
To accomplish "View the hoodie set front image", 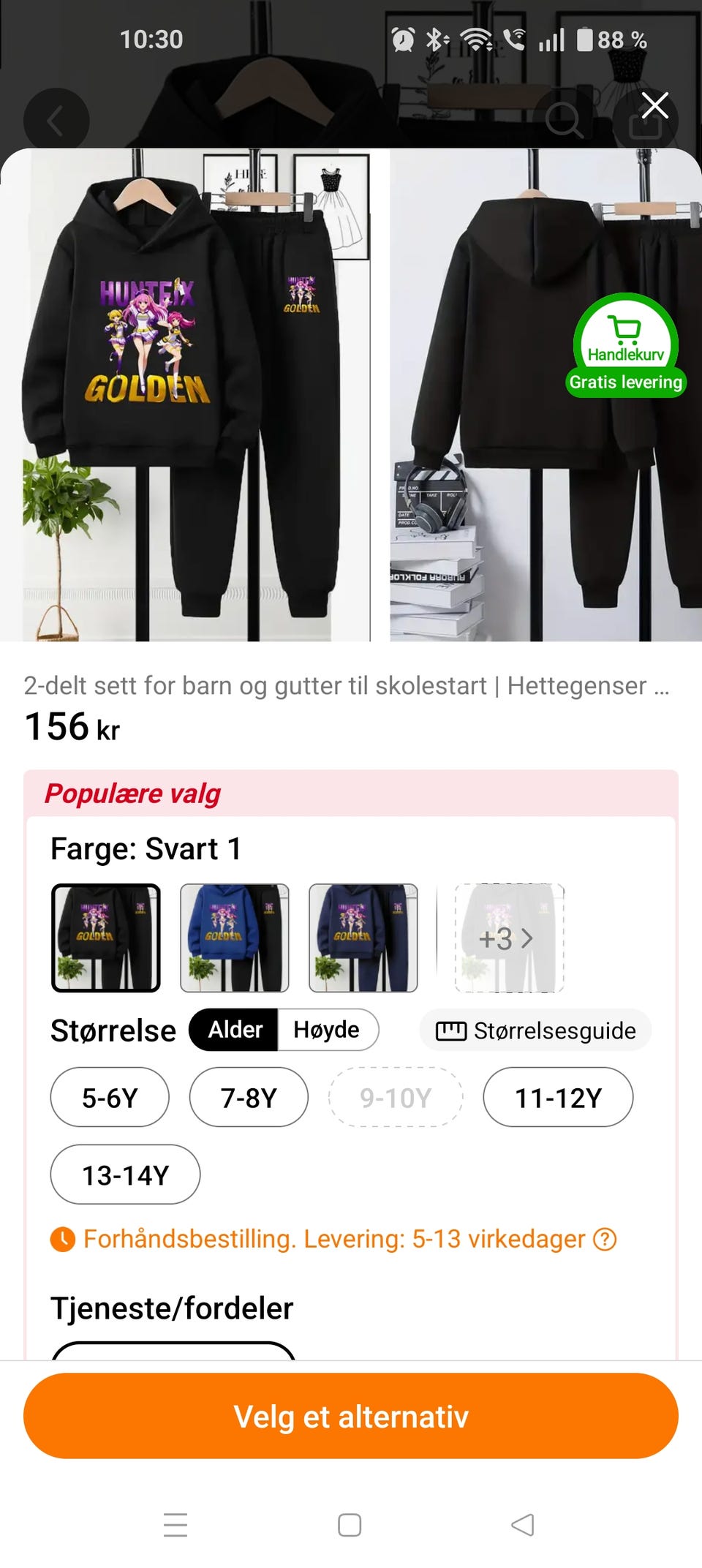I will tap(184, 395).
